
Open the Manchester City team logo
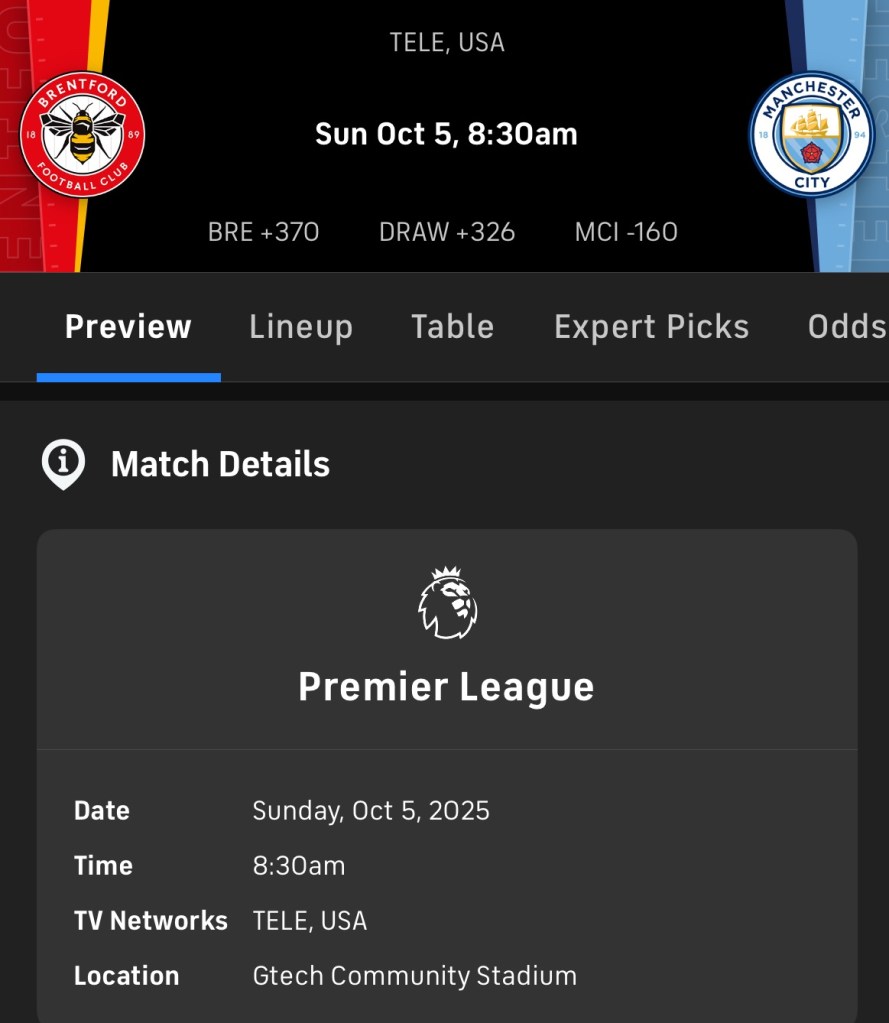point(812,135)
